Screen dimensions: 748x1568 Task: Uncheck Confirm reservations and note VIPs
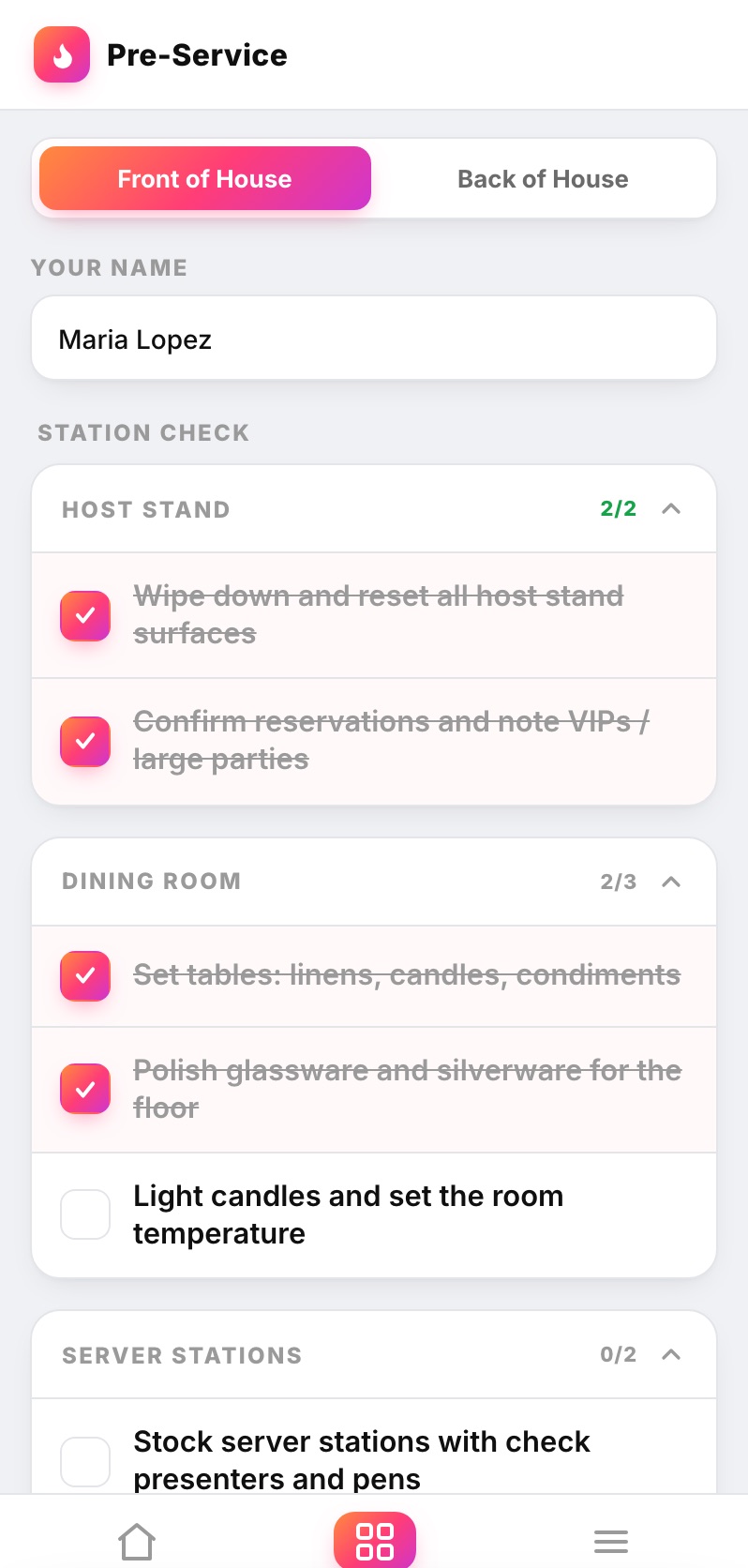click(x=85, y=742)
